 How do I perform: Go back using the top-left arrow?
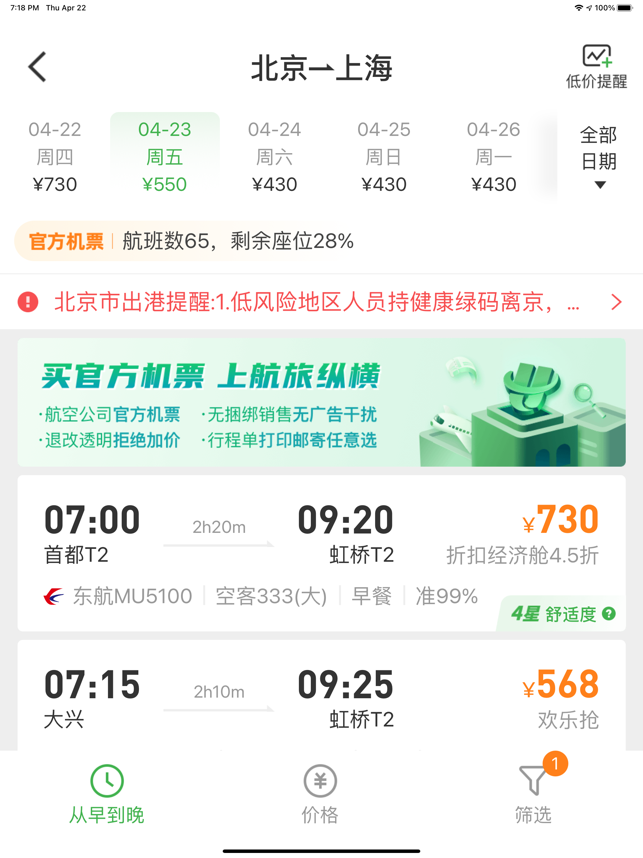tap(38, 67)
